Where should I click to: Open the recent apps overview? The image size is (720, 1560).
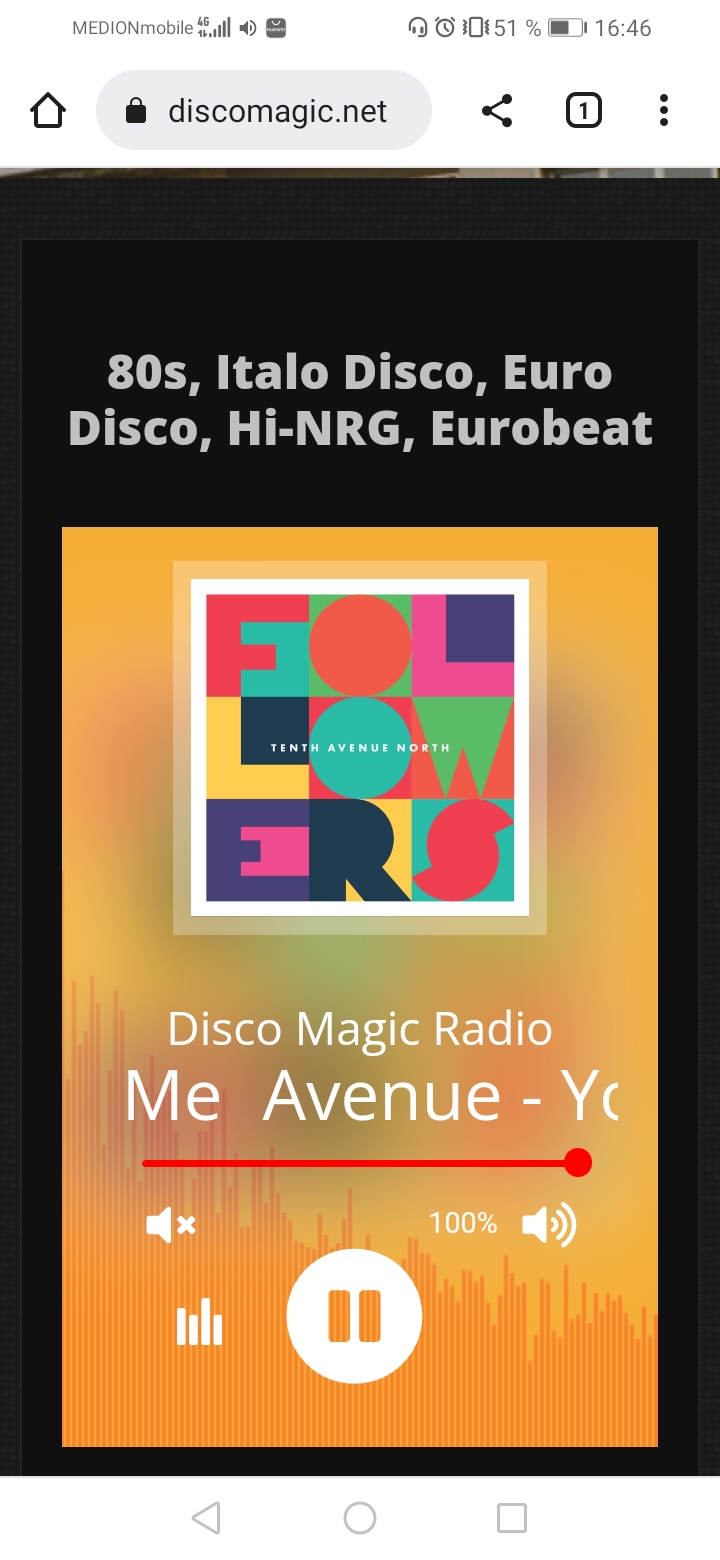[512, 1518]
